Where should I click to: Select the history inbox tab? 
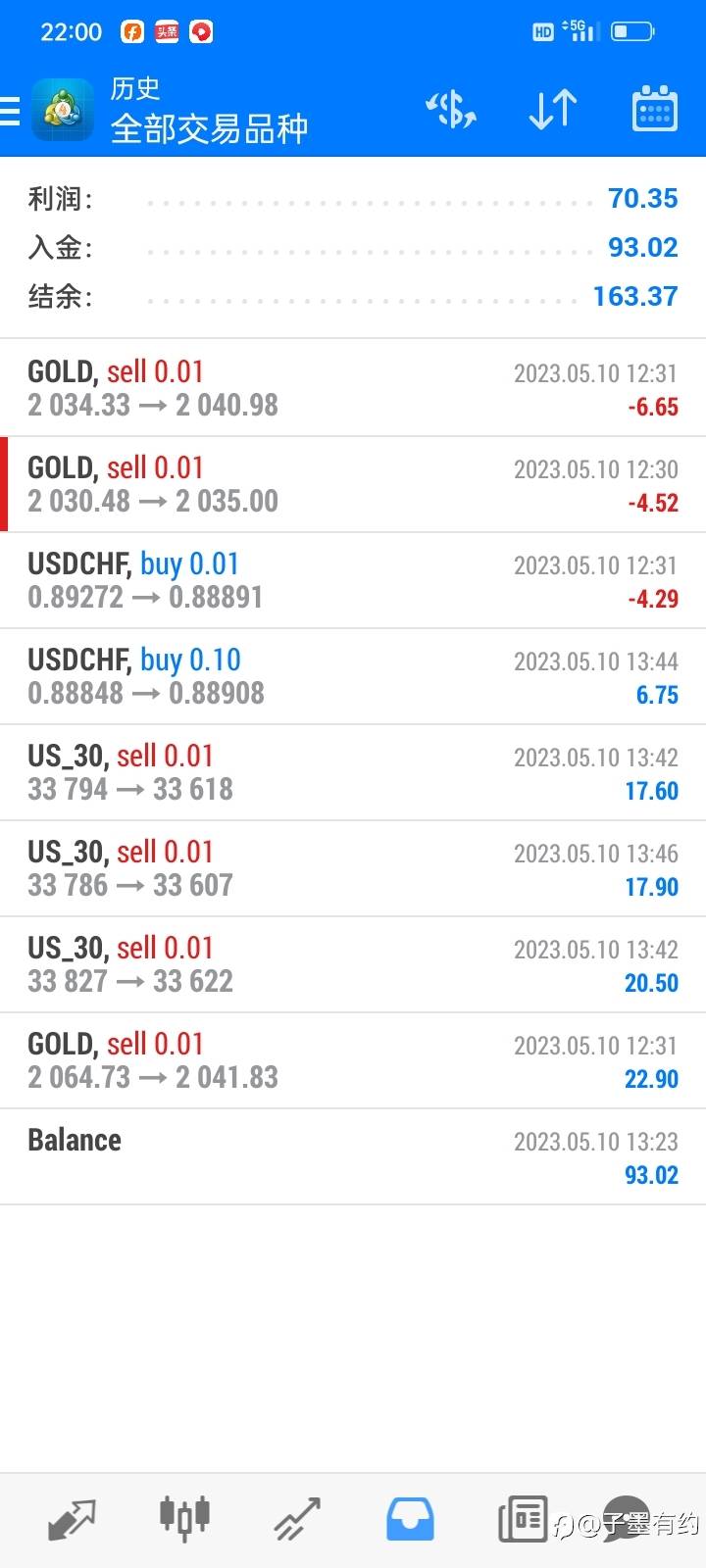click(x=410, y=1519)
